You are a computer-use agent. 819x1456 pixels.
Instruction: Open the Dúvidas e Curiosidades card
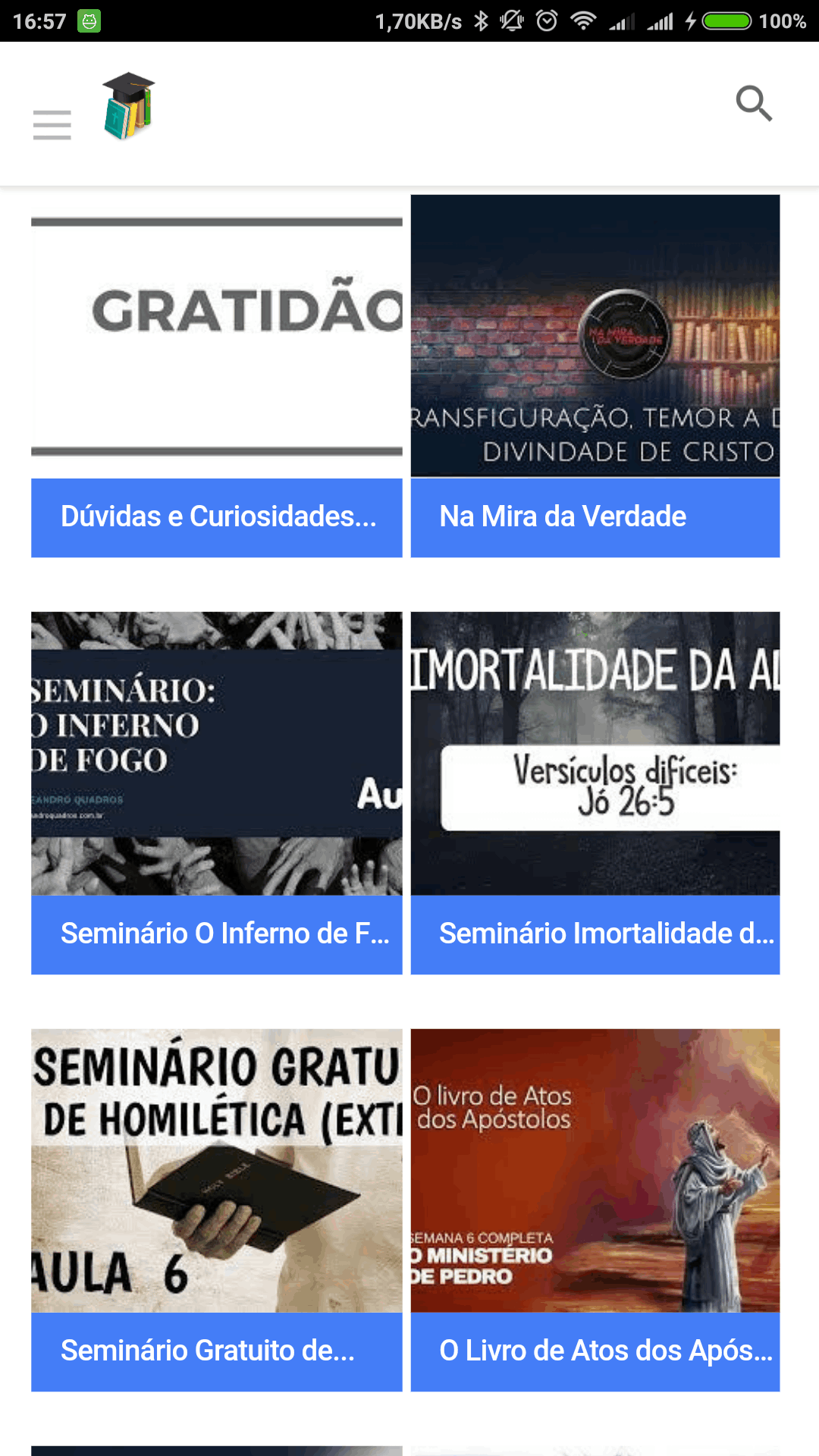(217, 375)
